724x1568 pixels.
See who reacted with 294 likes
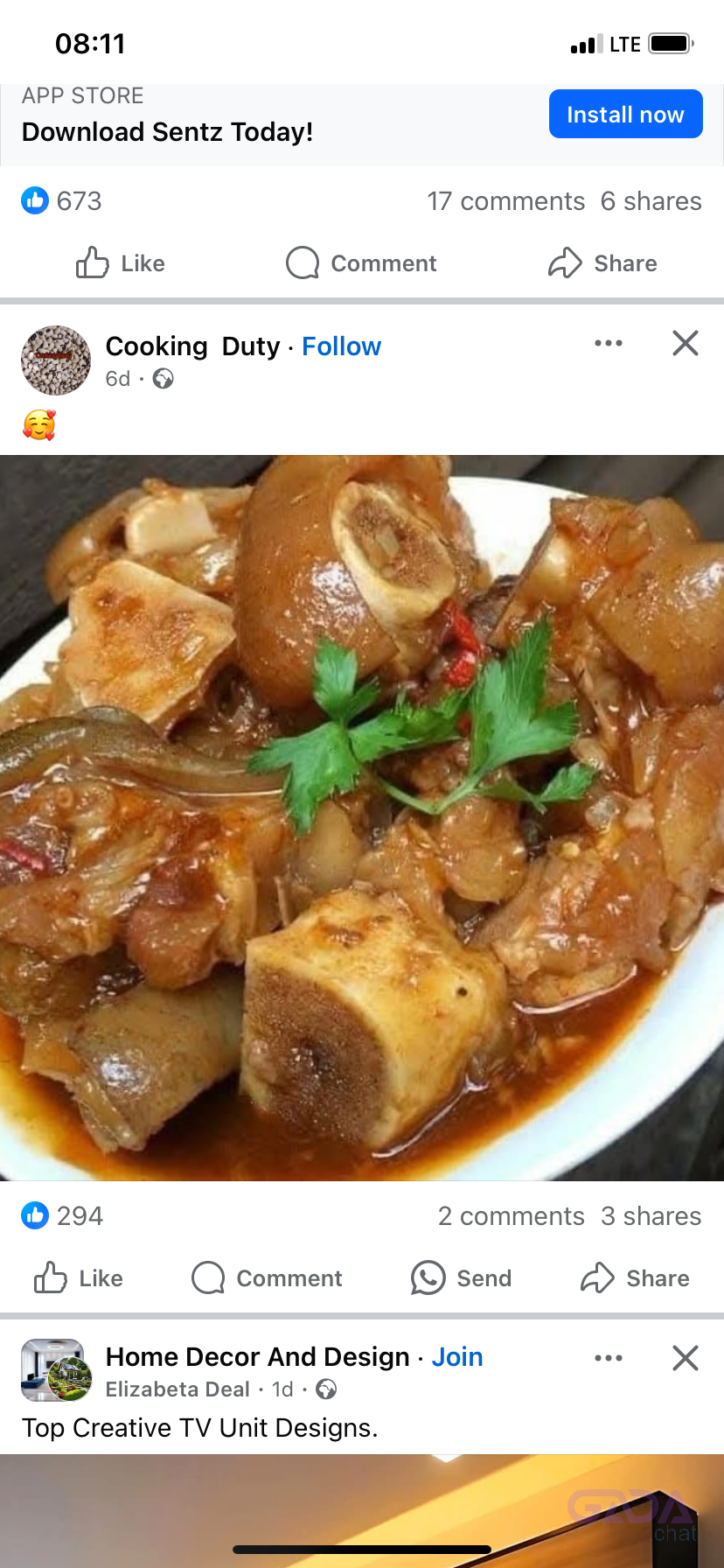click(x=63, y=1216)
